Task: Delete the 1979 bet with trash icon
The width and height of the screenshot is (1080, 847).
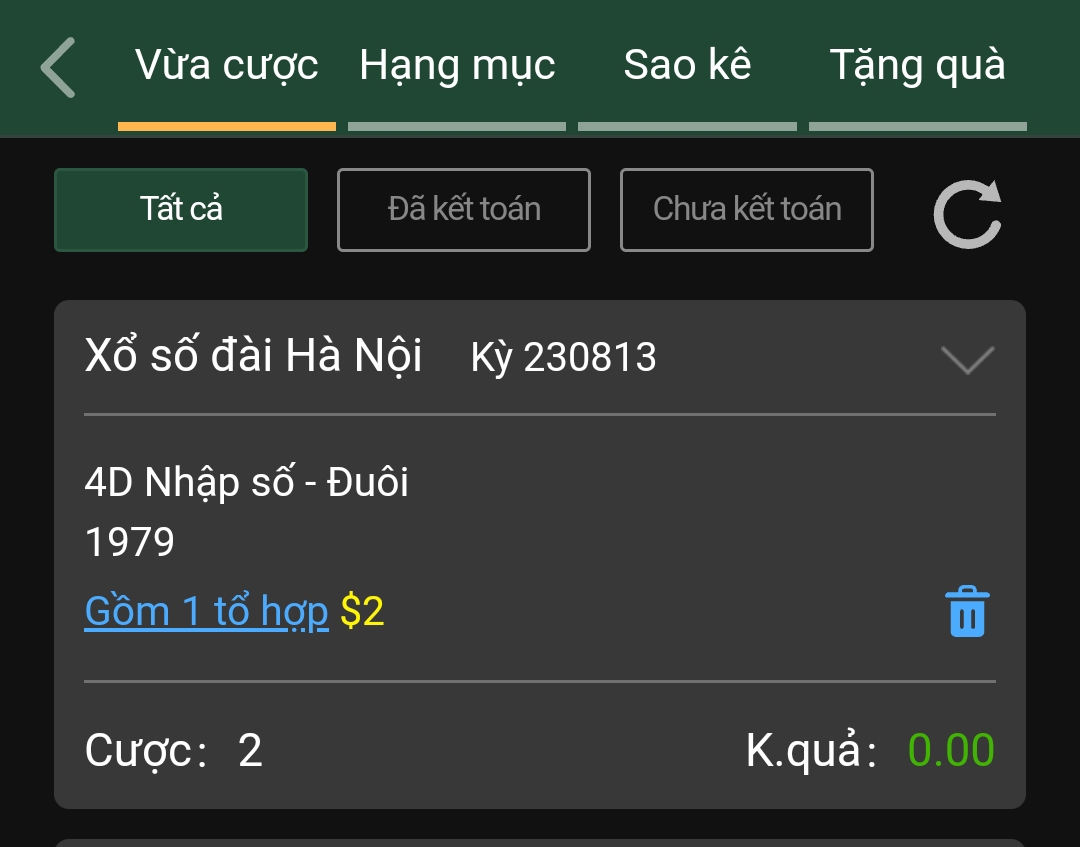Action: pyautogui.click(x=967, y=612)
